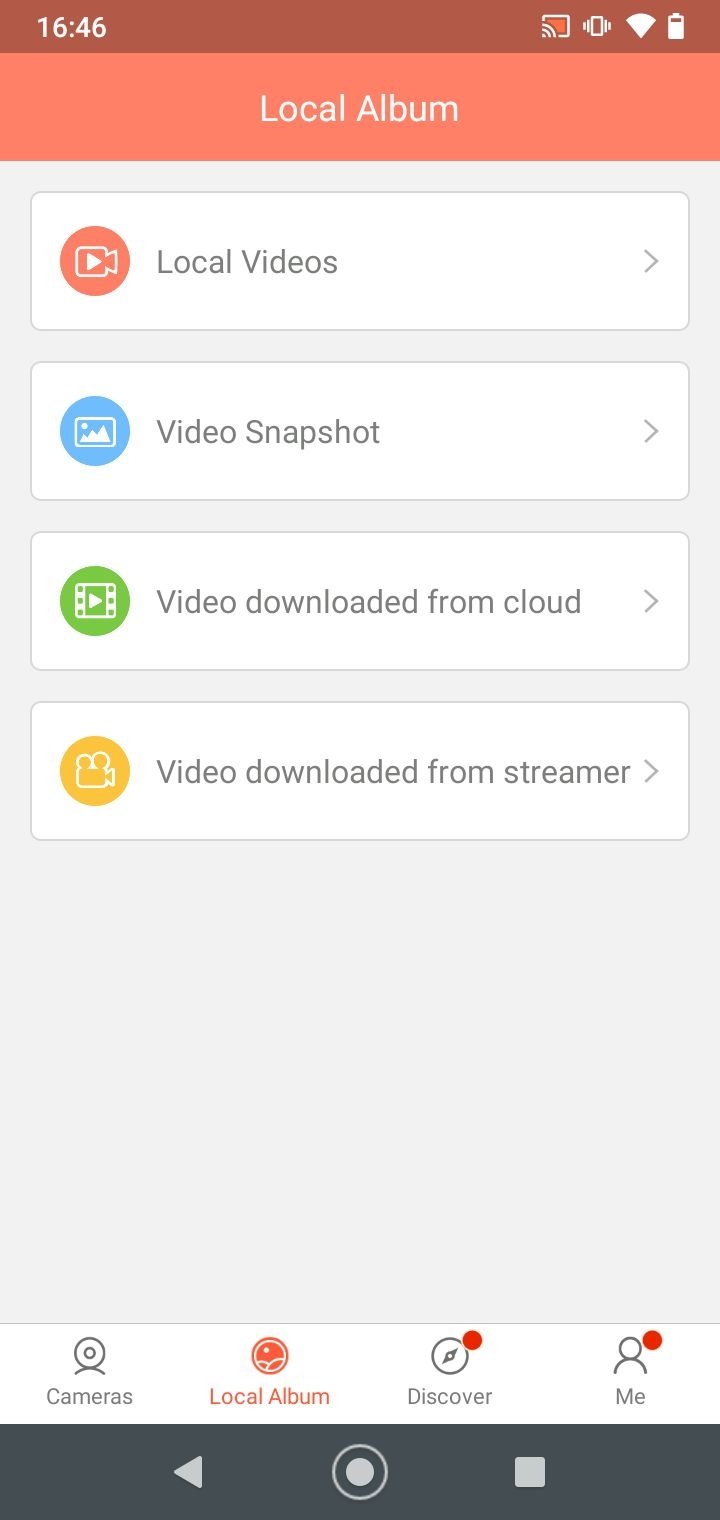720x1520 pixels.
Task: Tap the system back button
Action: (x=188, y=1472)
